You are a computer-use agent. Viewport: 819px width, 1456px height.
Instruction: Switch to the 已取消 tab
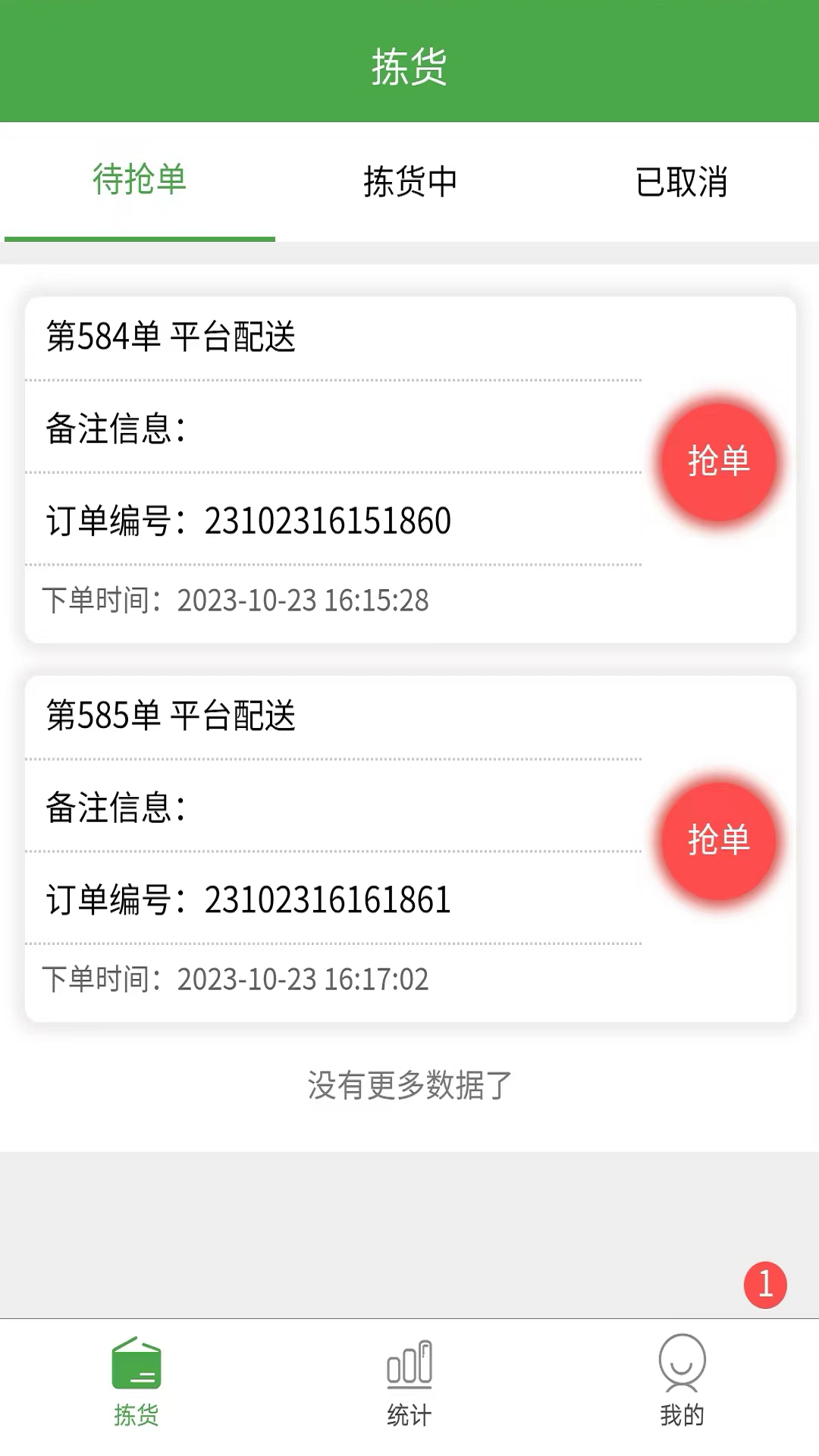[682, 182]
